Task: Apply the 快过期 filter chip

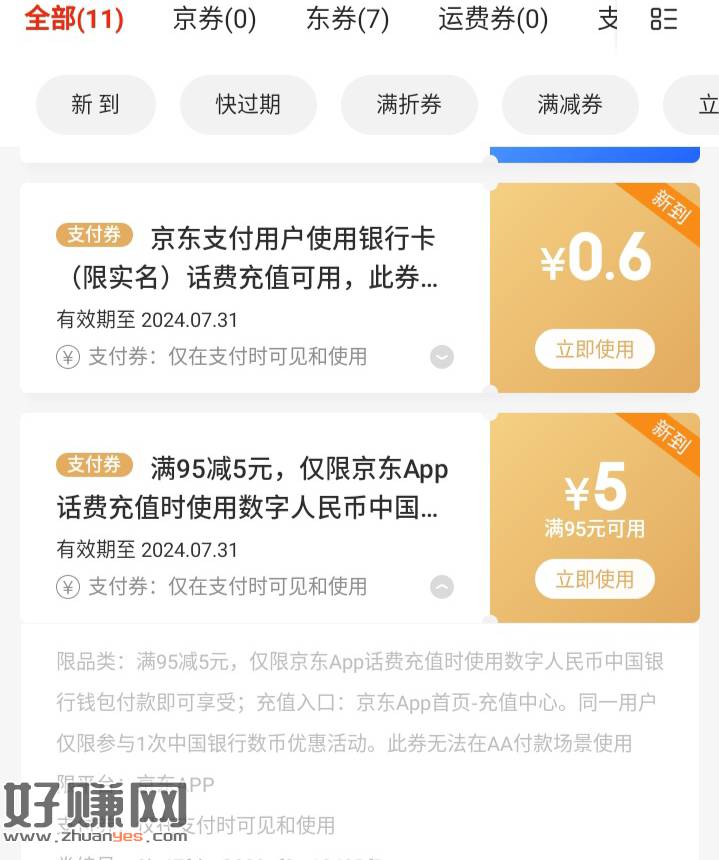Action: click(248, 105)
